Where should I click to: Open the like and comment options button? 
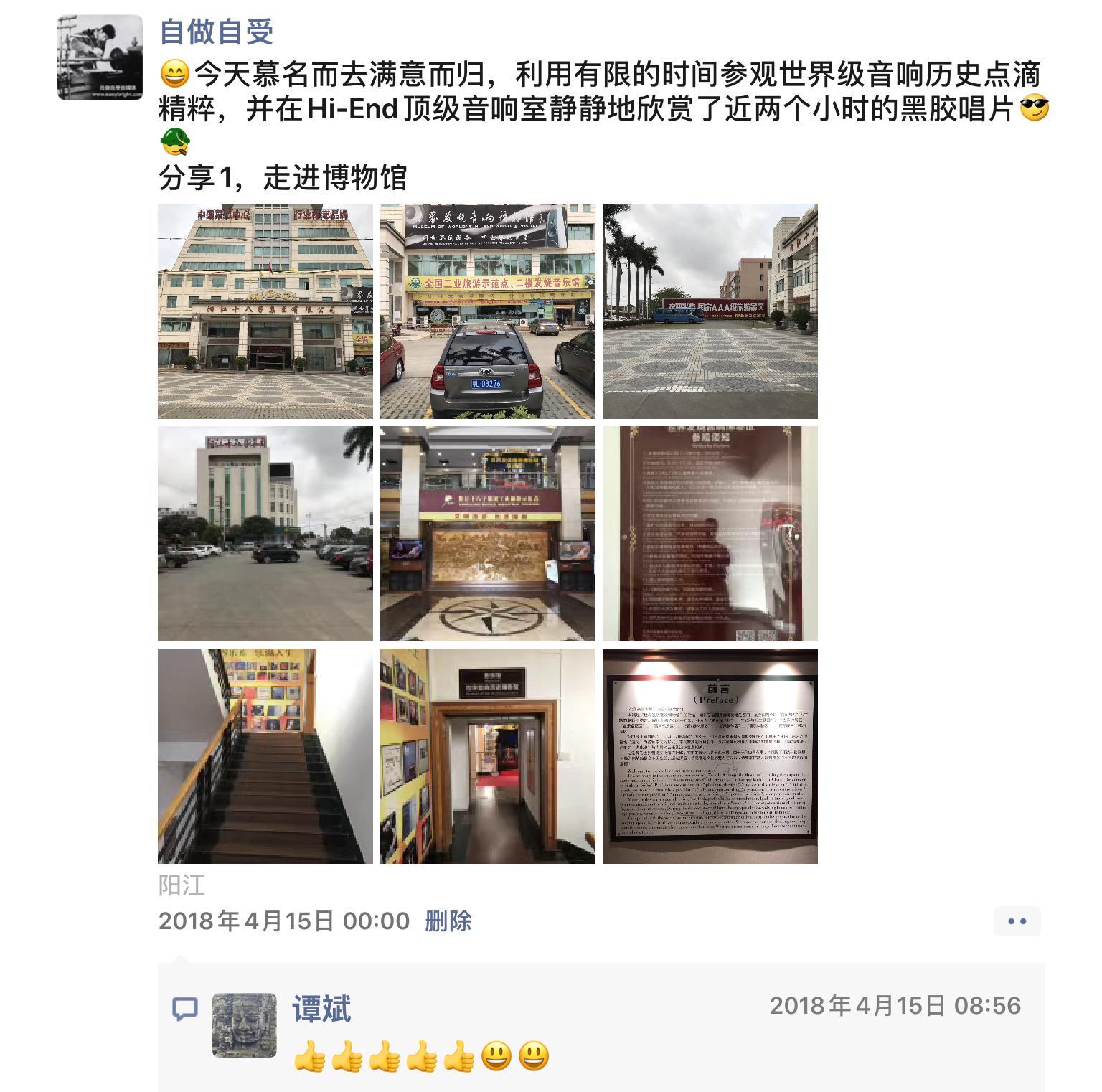tap(1017, 921)
